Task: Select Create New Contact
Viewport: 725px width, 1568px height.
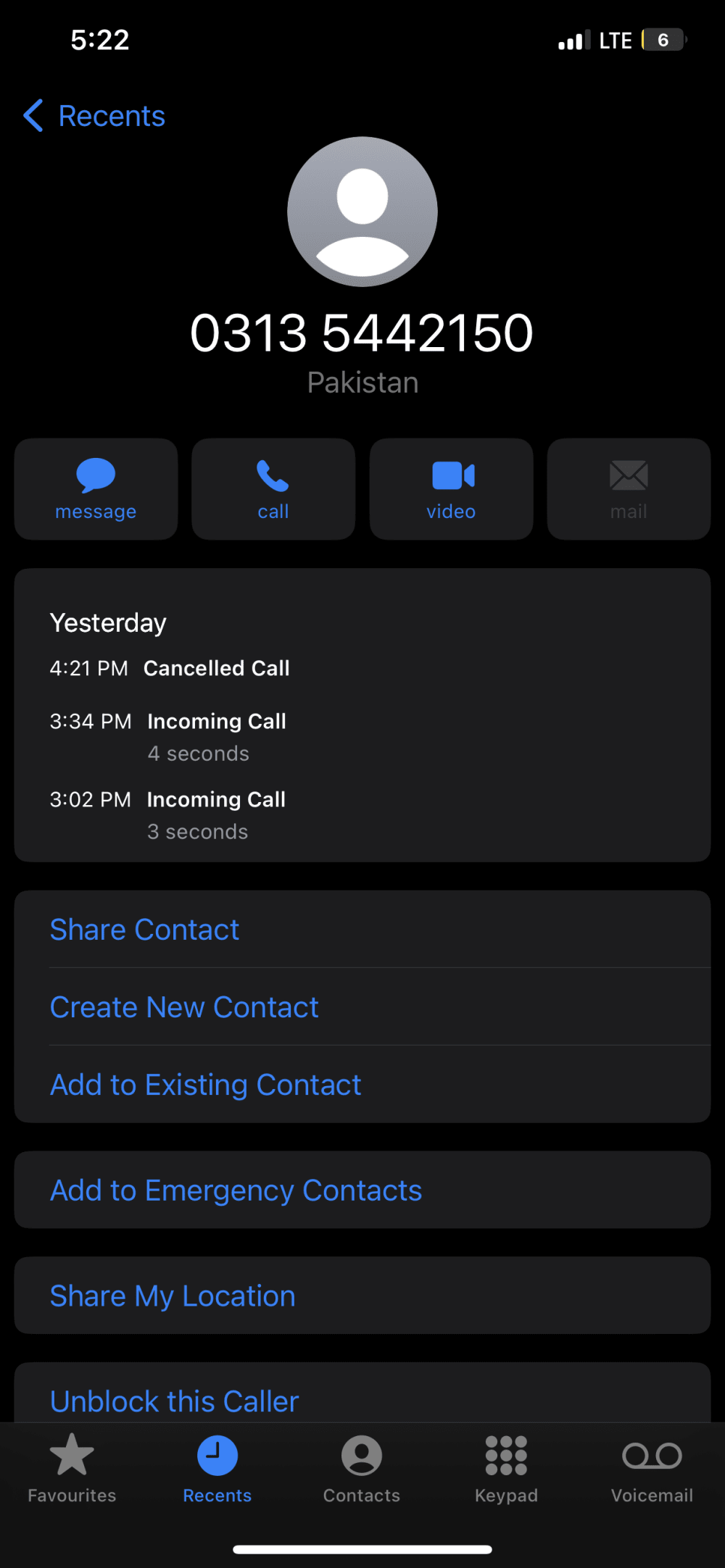Action: [184, 1007]
